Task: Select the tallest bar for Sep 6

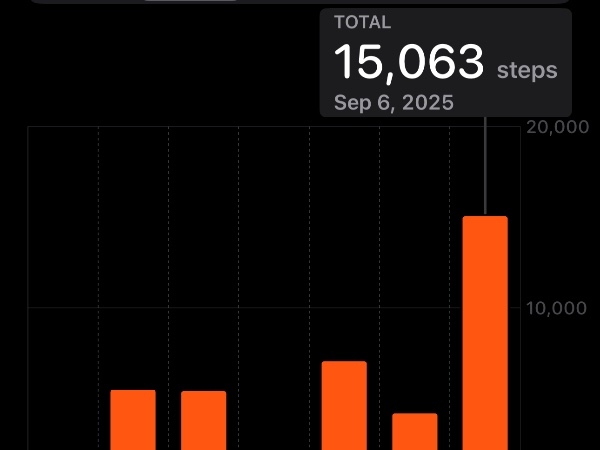Action: pos(485,330)
